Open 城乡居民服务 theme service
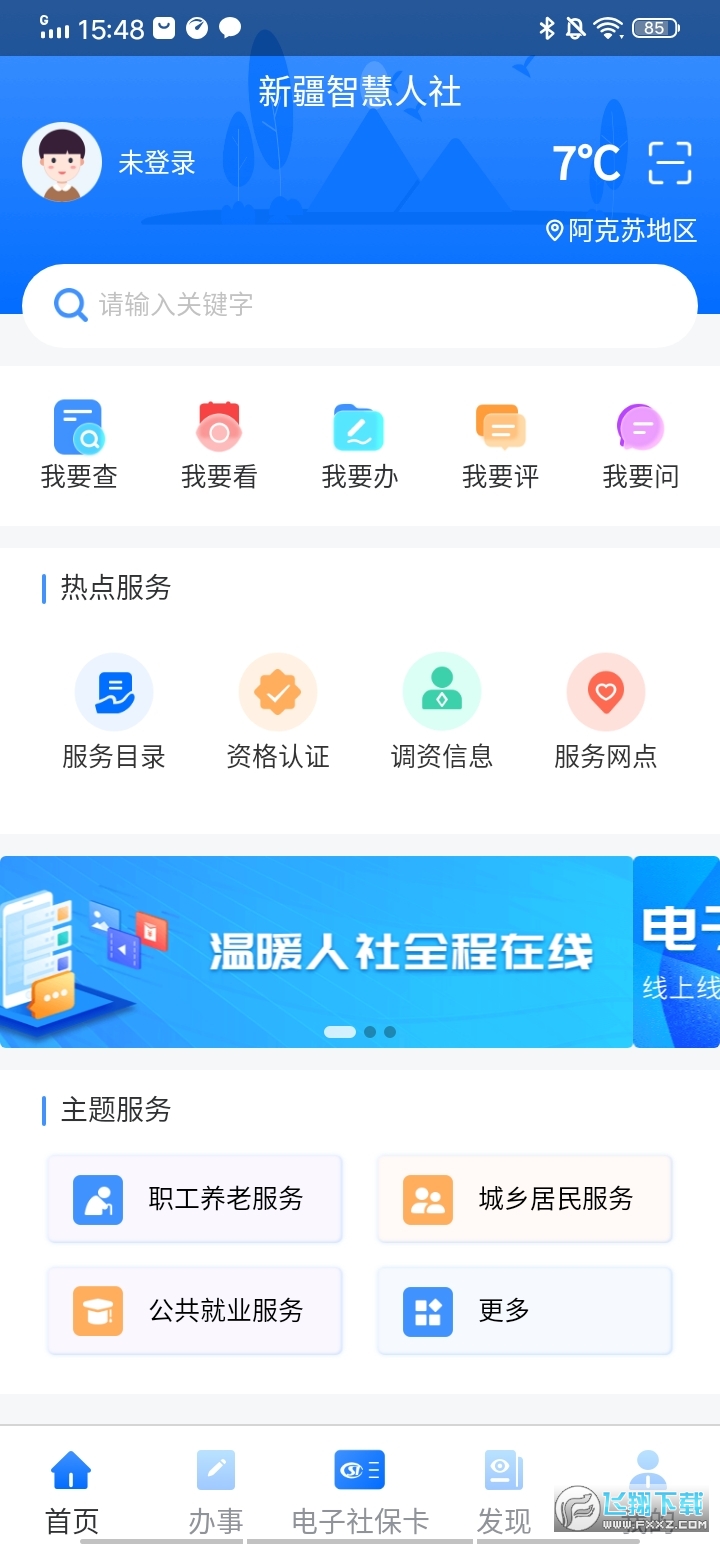 click(x=524, y=1198)
